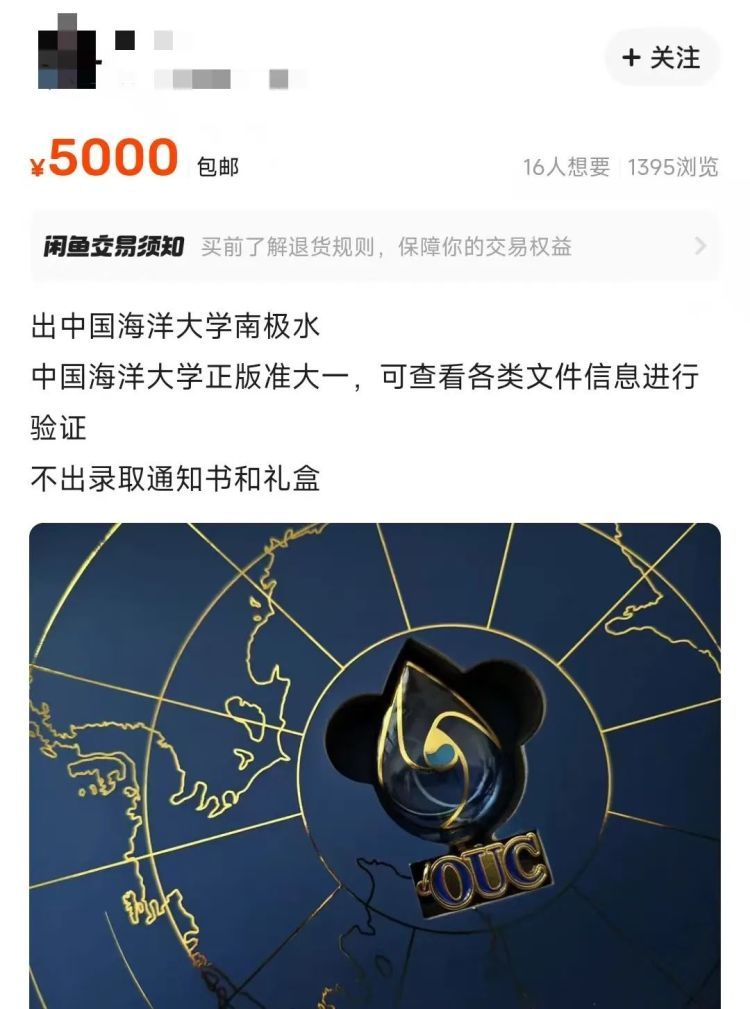Image resolution: width=750 pixels, height=1009 pixels.
Task: View the OUC product photo
Action: click(x=374, y=765)
